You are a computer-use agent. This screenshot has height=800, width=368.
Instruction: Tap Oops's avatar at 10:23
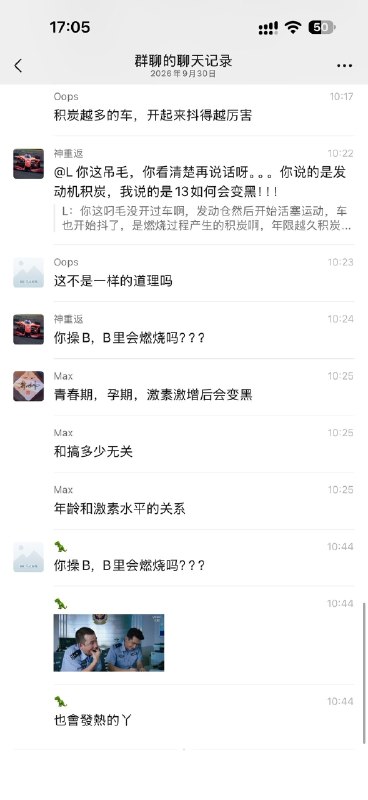point(29,272)
